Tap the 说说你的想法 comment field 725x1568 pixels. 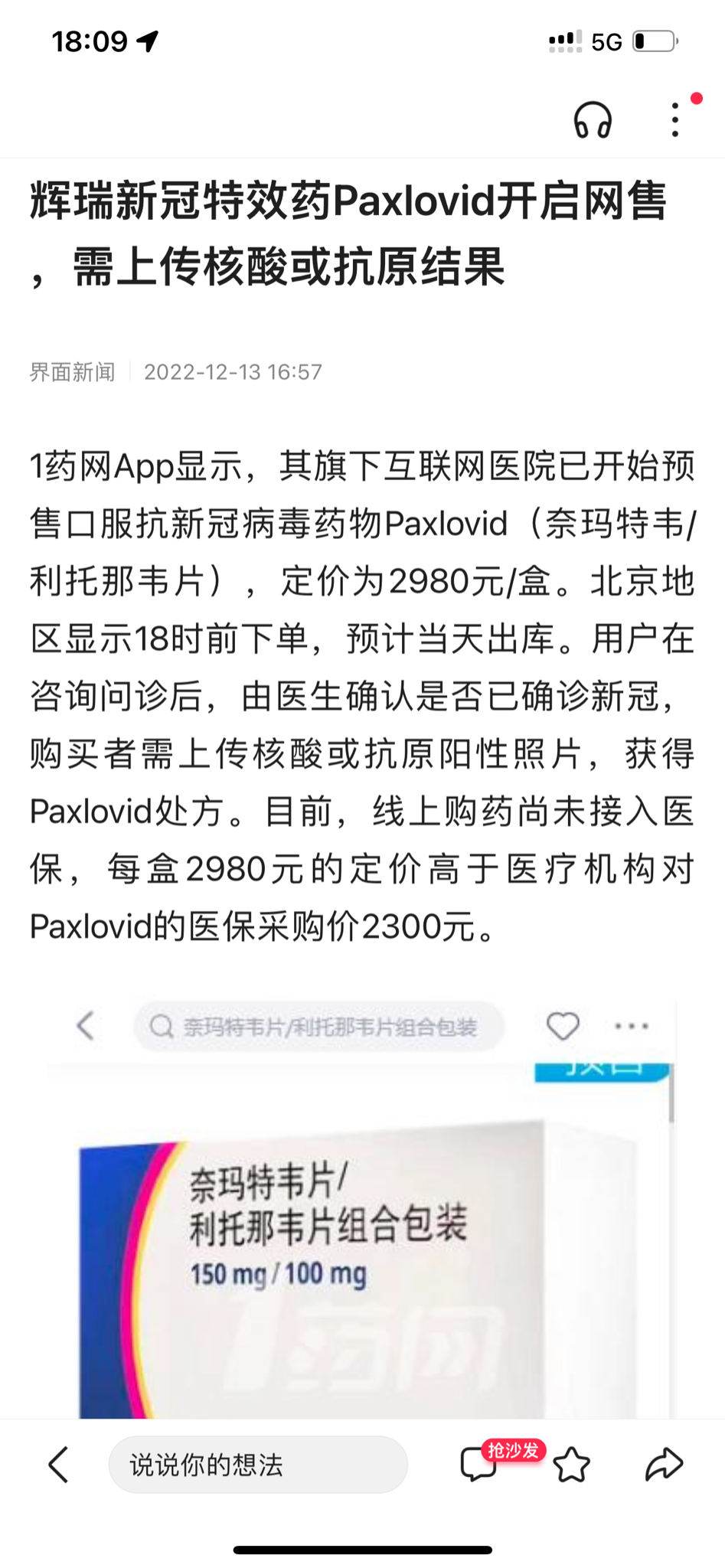coord(258,1465)
